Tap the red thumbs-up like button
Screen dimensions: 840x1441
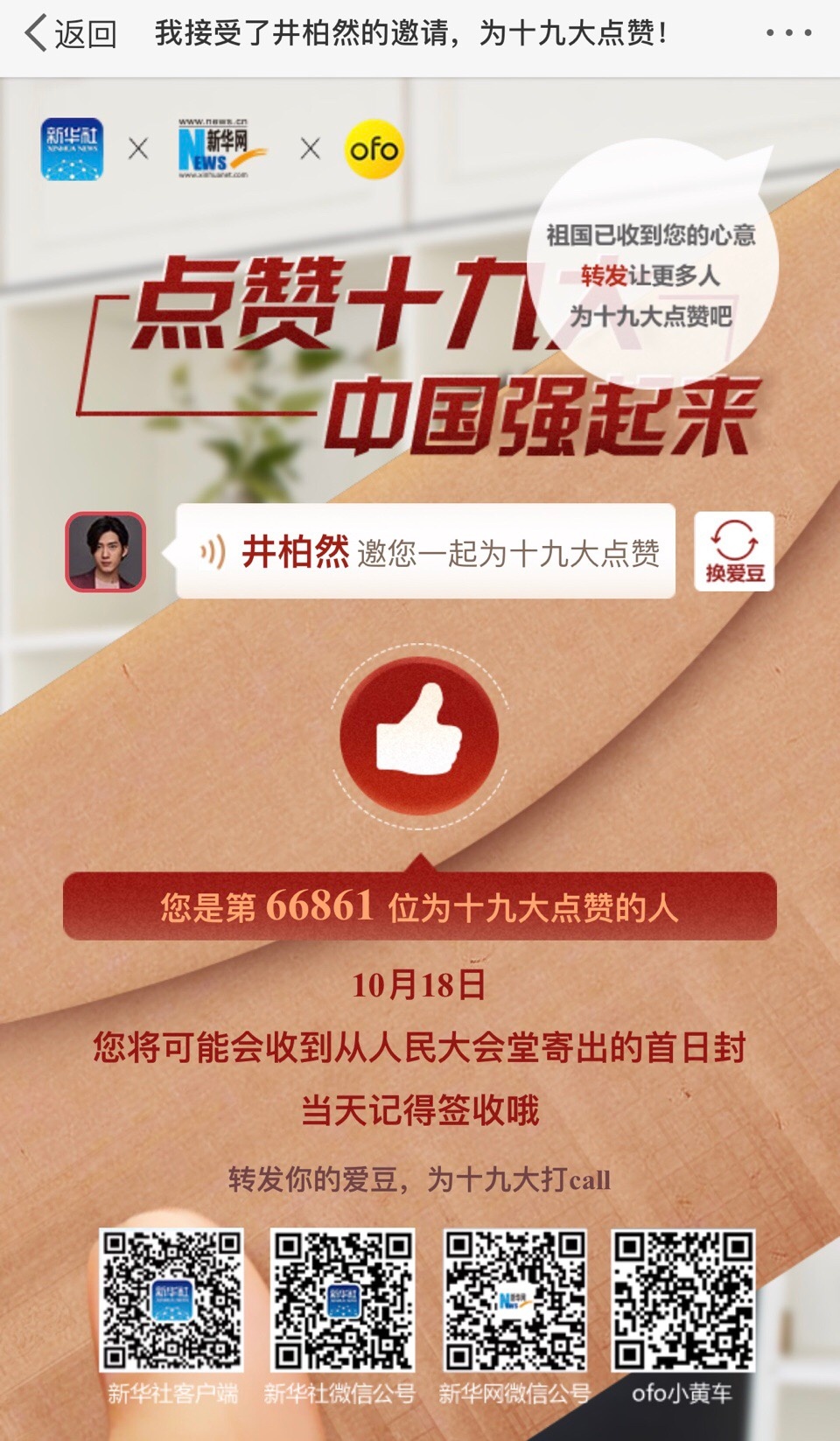pos(420,737)
